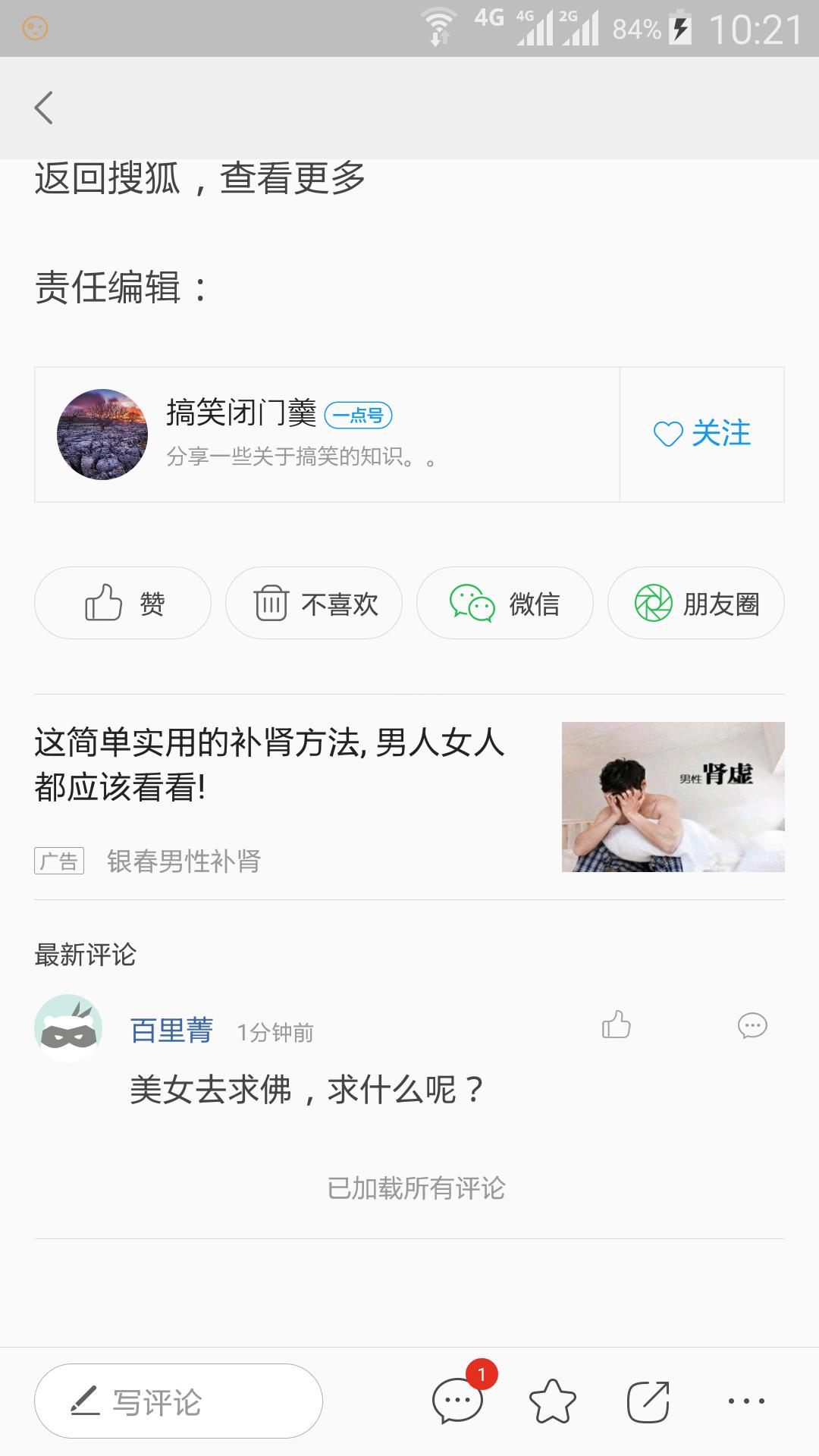This screenshot has height=1456, width=819.
Task: Go back using the top-left chevron
Action: (43, 106)
